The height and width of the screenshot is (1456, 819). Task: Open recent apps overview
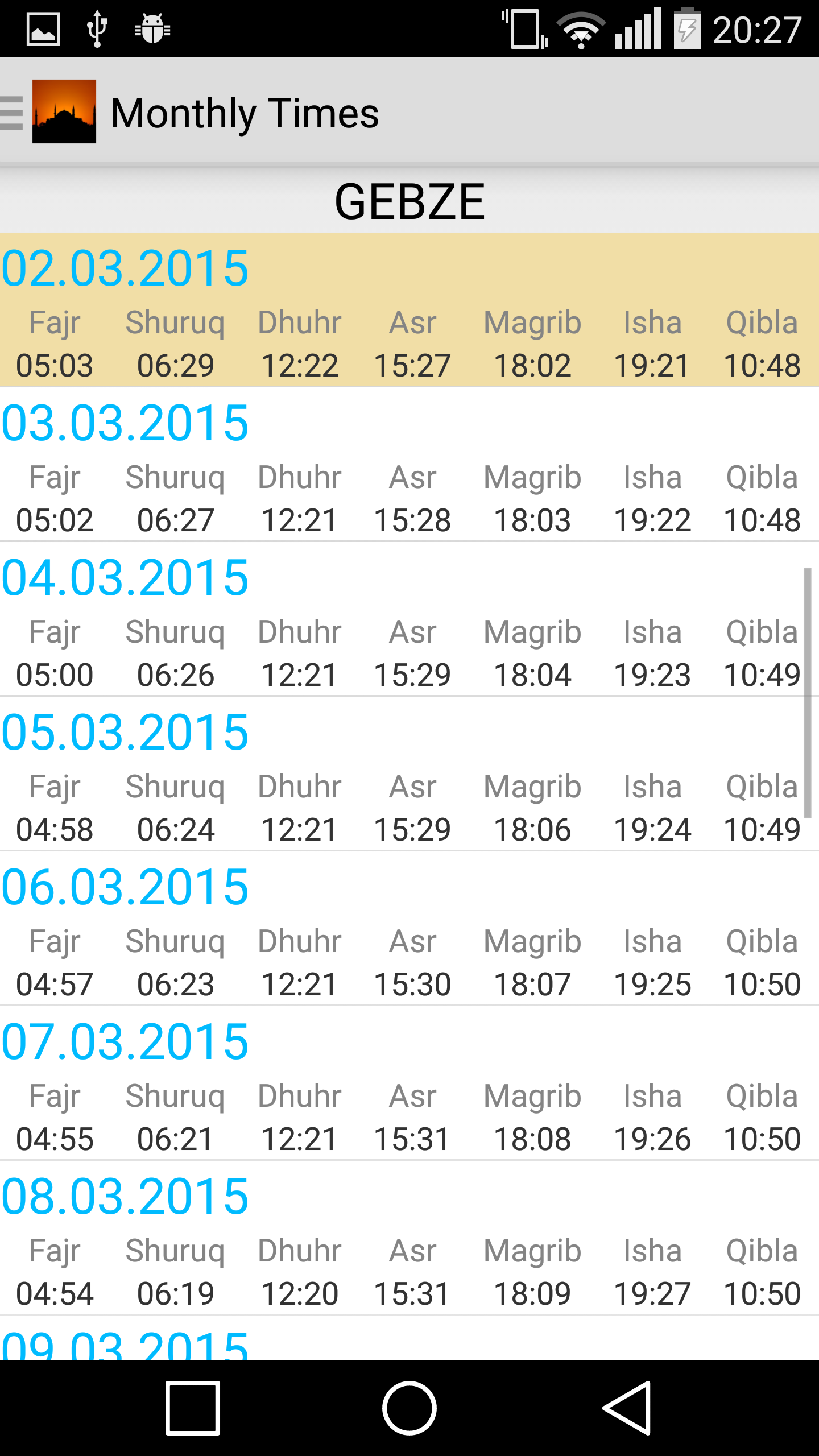(x=193, y=1408)
